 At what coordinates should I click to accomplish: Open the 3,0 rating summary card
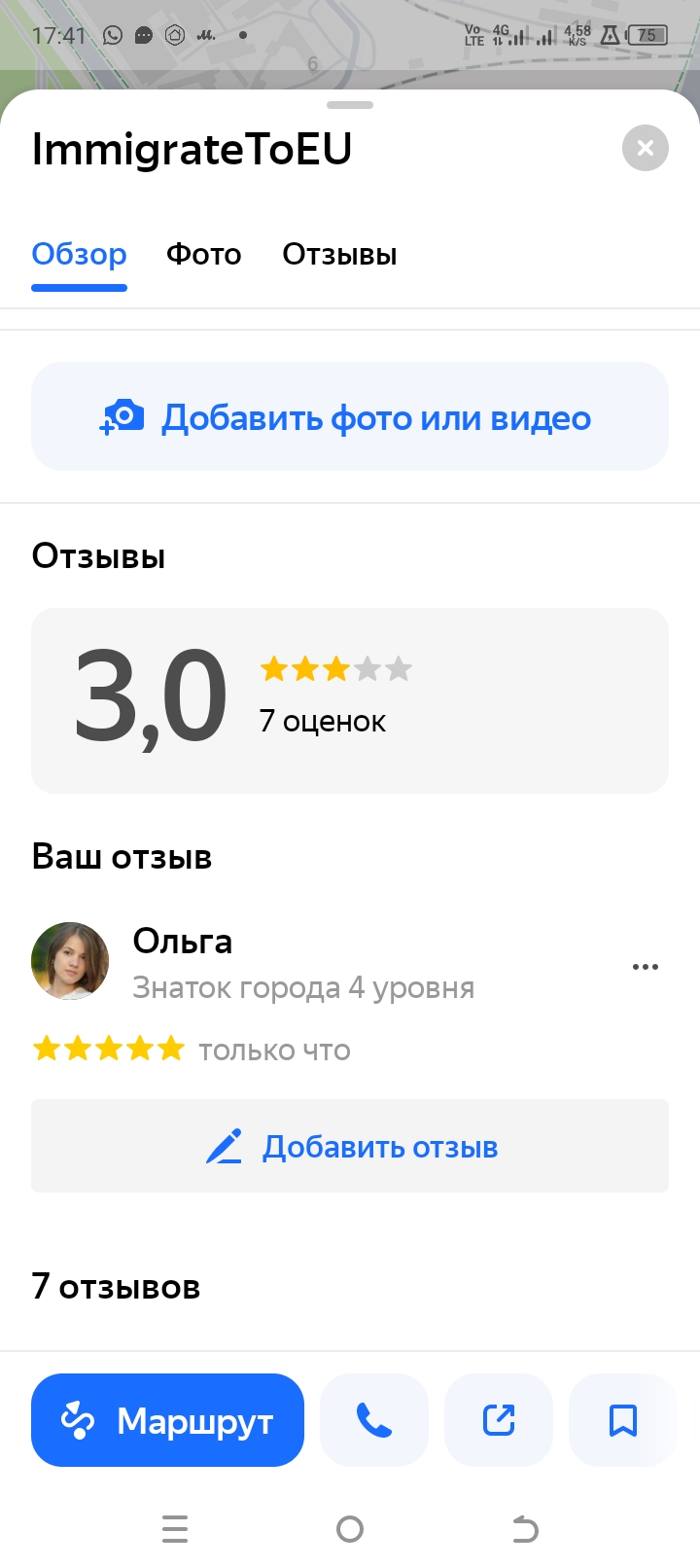pyautogui.click(x=350, y=700)
